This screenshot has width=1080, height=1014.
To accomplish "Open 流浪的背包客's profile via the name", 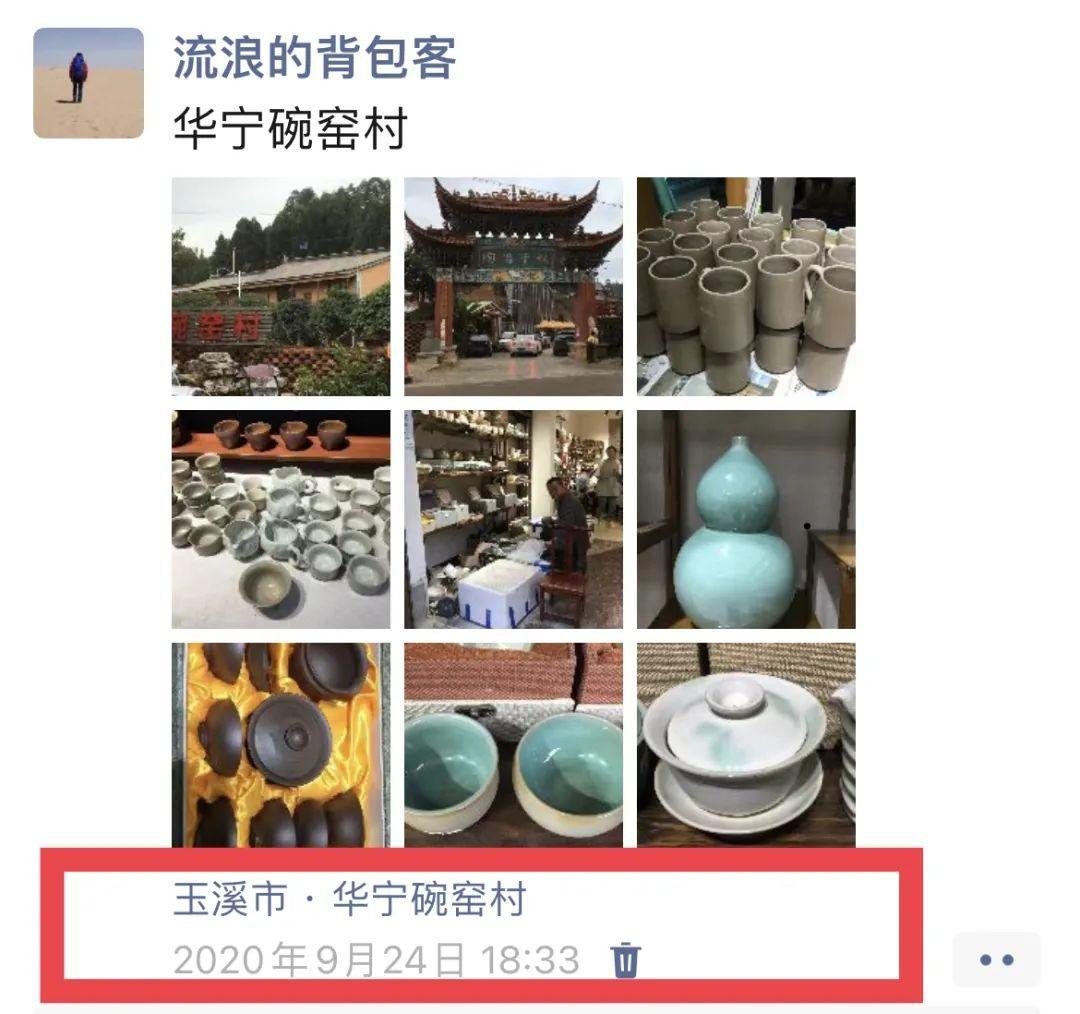I will click(x=314, y=58).
